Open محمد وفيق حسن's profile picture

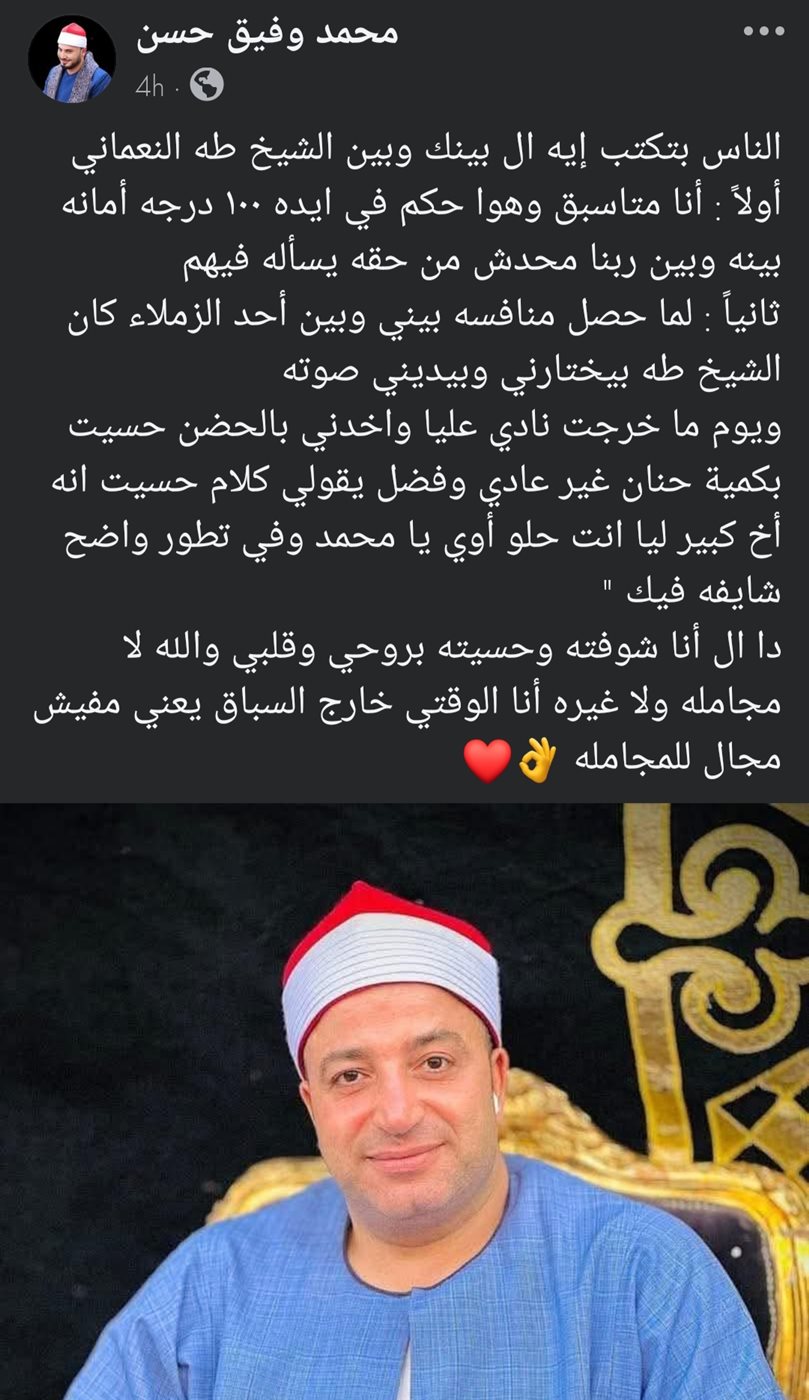[71, 60]
